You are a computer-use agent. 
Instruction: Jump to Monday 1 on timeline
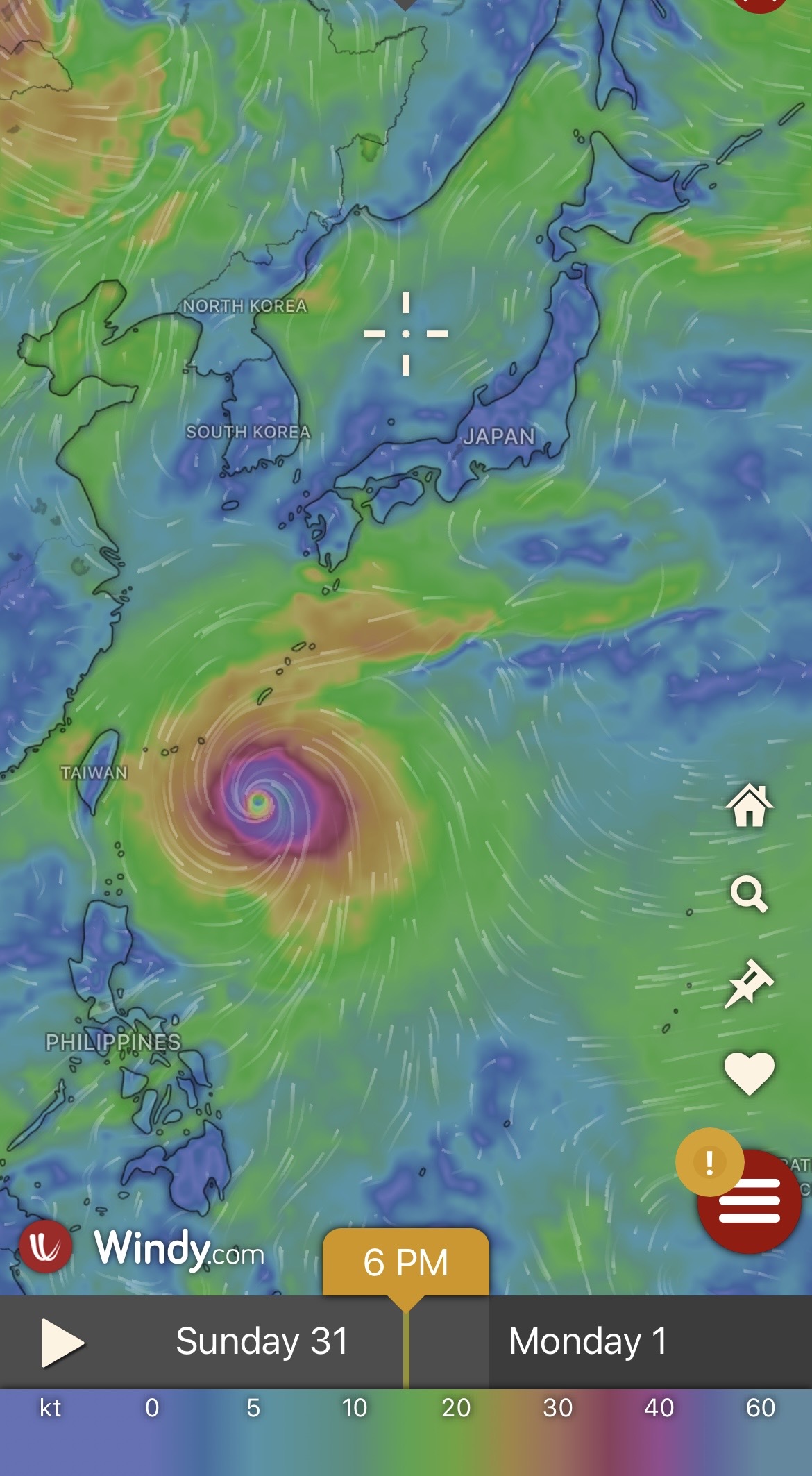(588, 1341)
